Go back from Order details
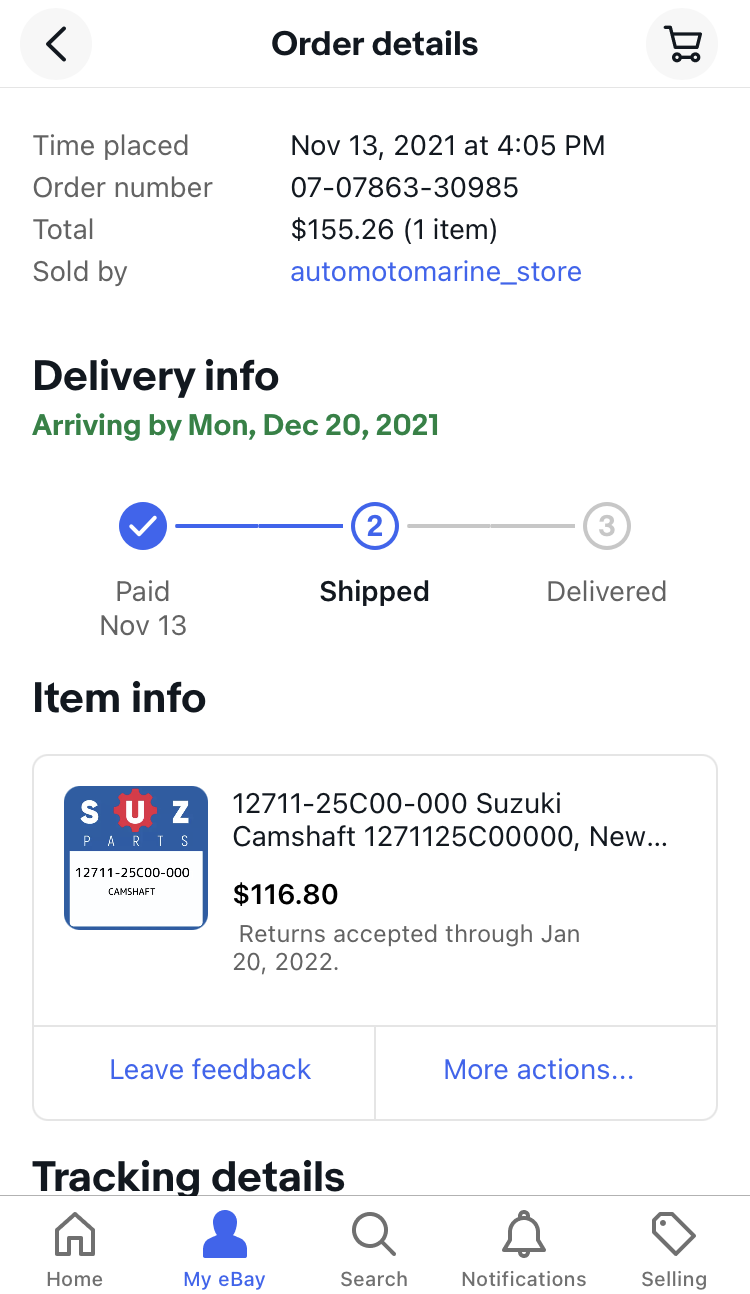Viewport: 750px width, 1294px height. tap(56, 44)
